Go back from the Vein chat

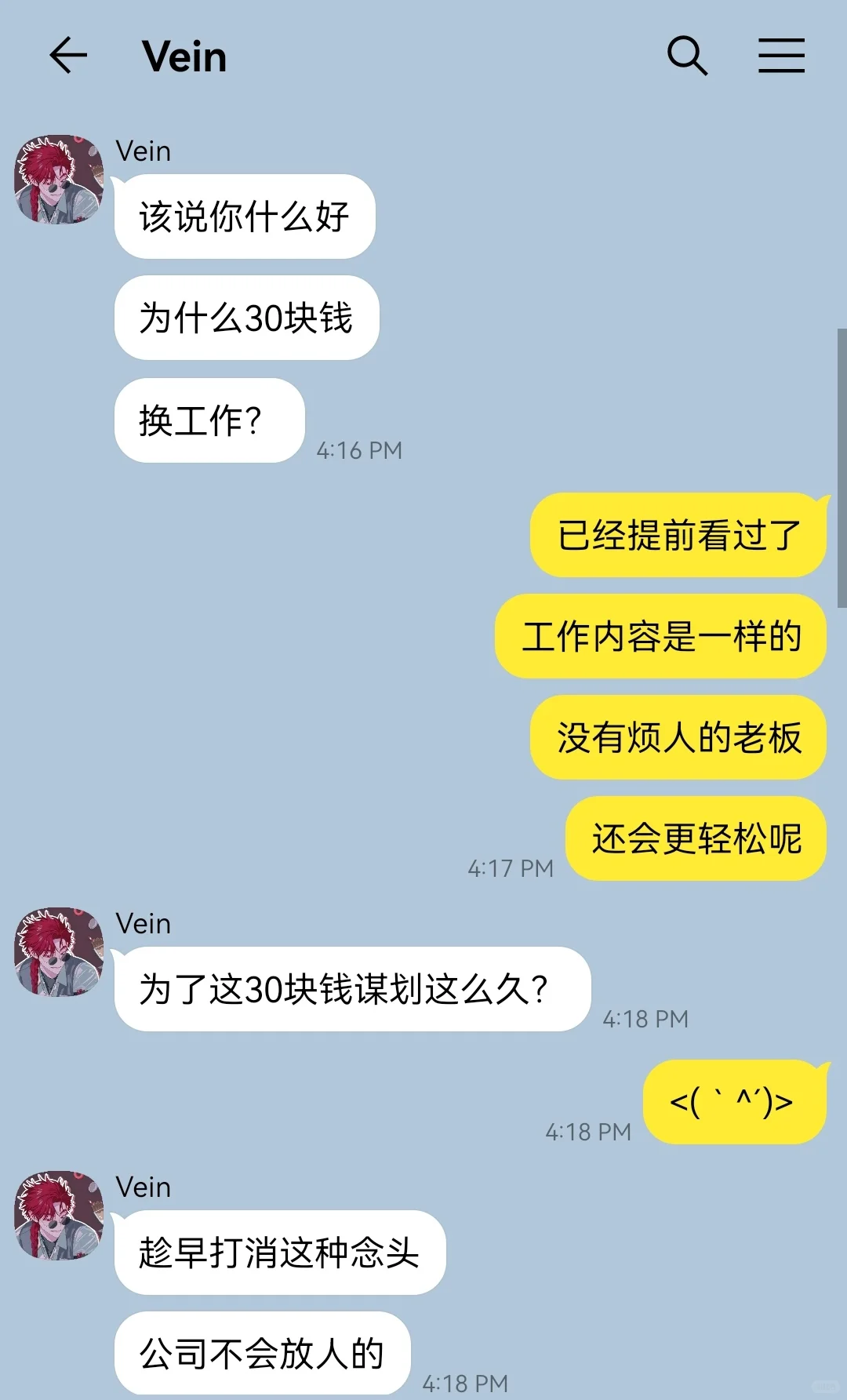[68, 56]
